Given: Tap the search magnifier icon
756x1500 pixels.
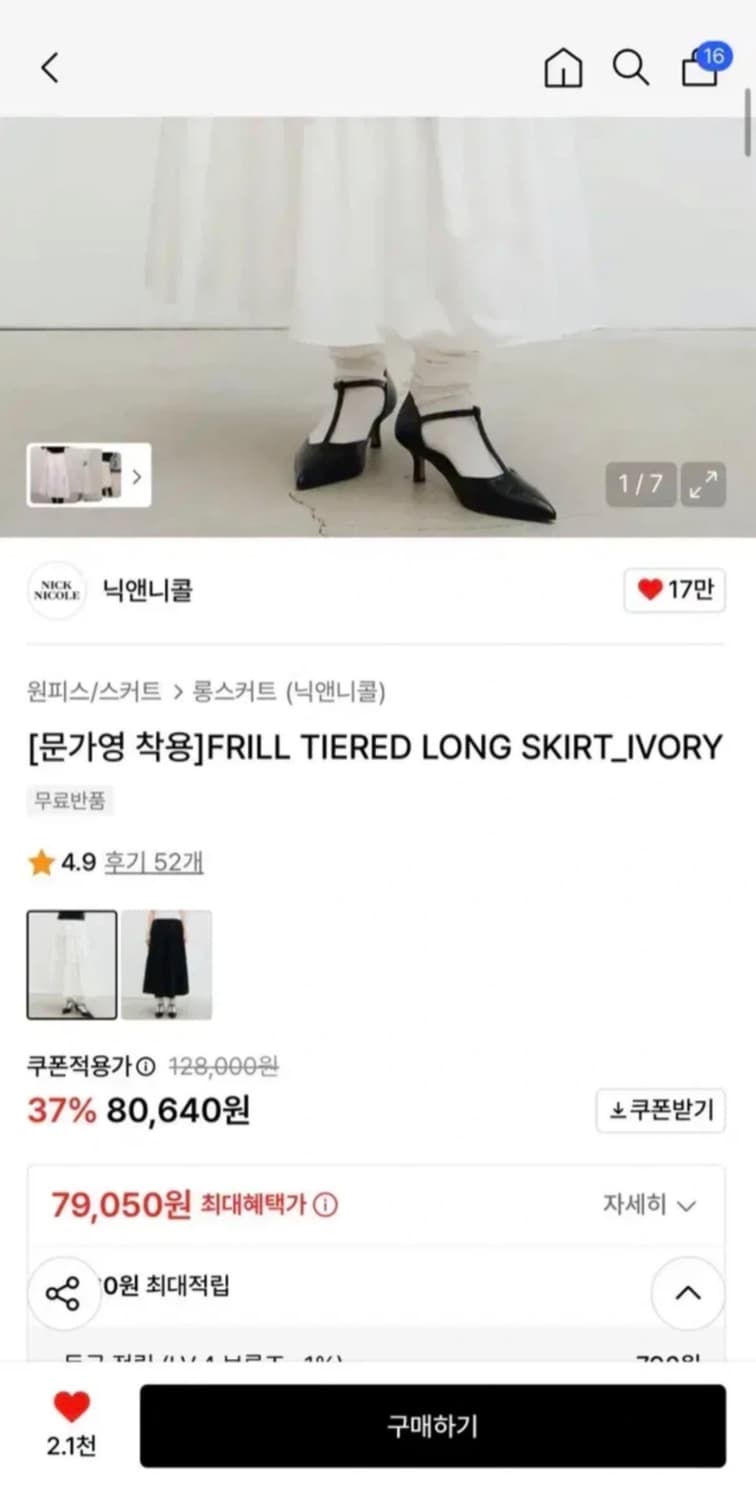Looking at the screenshot, I should tap(630, 68).
